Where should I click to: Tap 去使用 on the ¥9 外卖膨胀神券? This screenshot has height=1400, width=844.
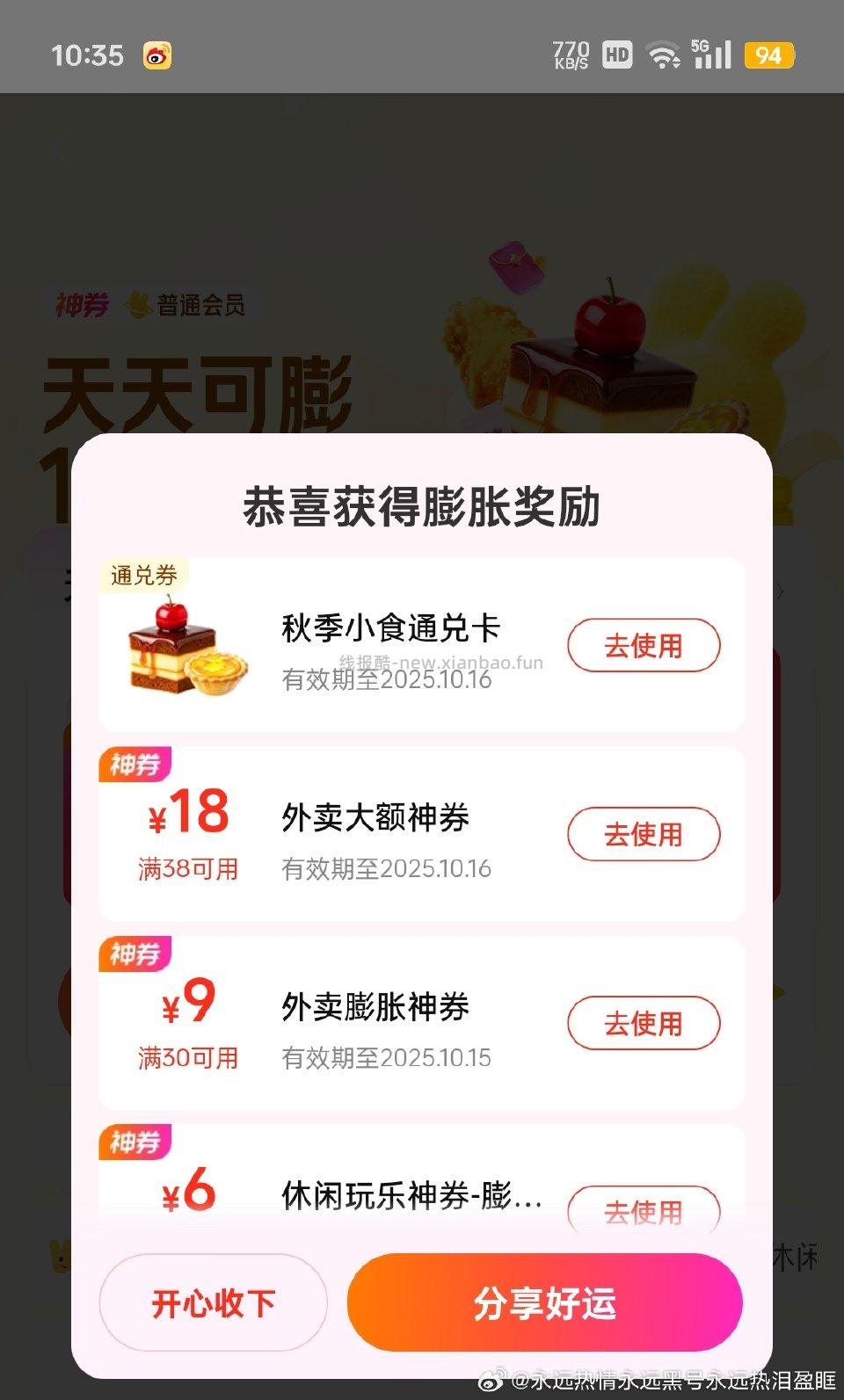pyautogui.click(x=644, y=1024)
